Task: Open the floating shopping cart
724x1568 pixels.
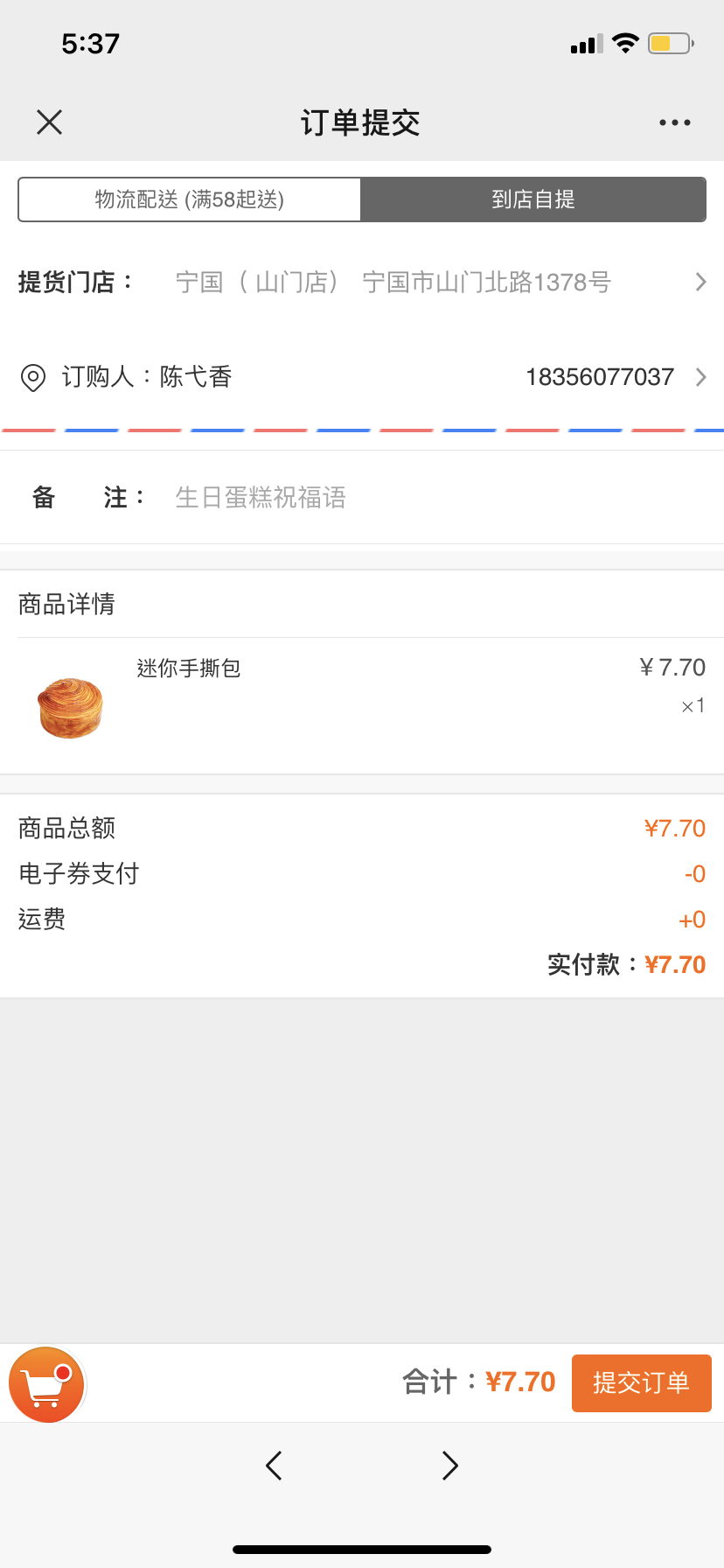Action: click(x=46, y=1384)
